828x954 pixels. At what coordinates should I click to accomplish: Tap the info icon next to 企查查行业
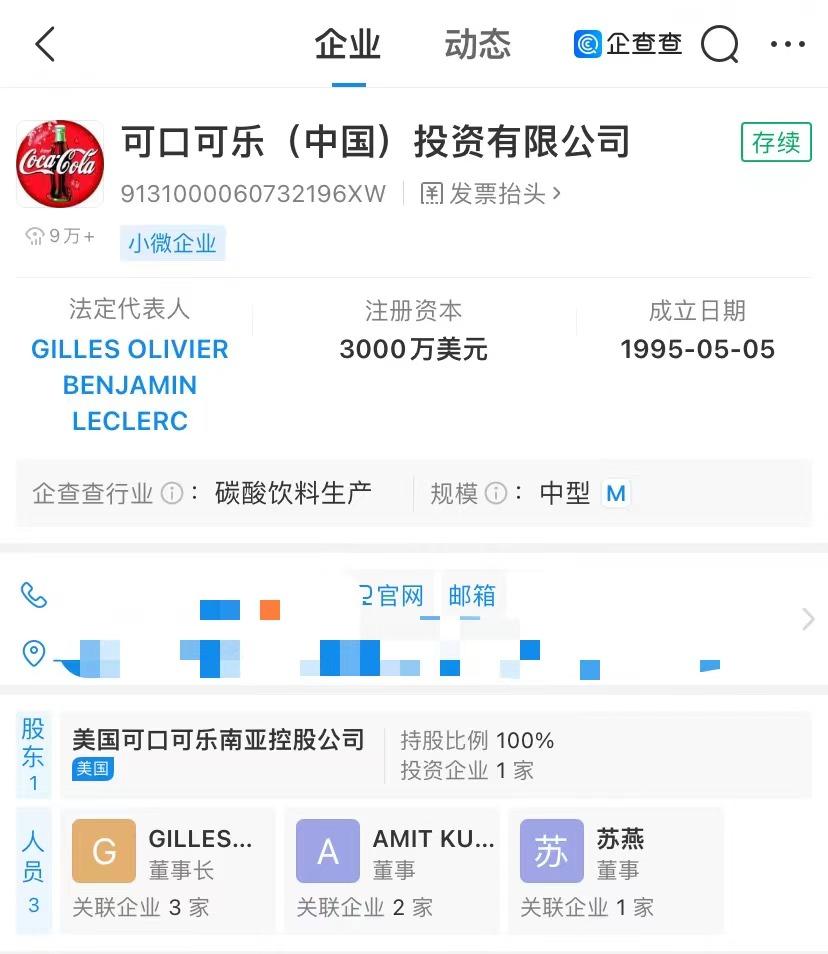(x=172, y=493)
